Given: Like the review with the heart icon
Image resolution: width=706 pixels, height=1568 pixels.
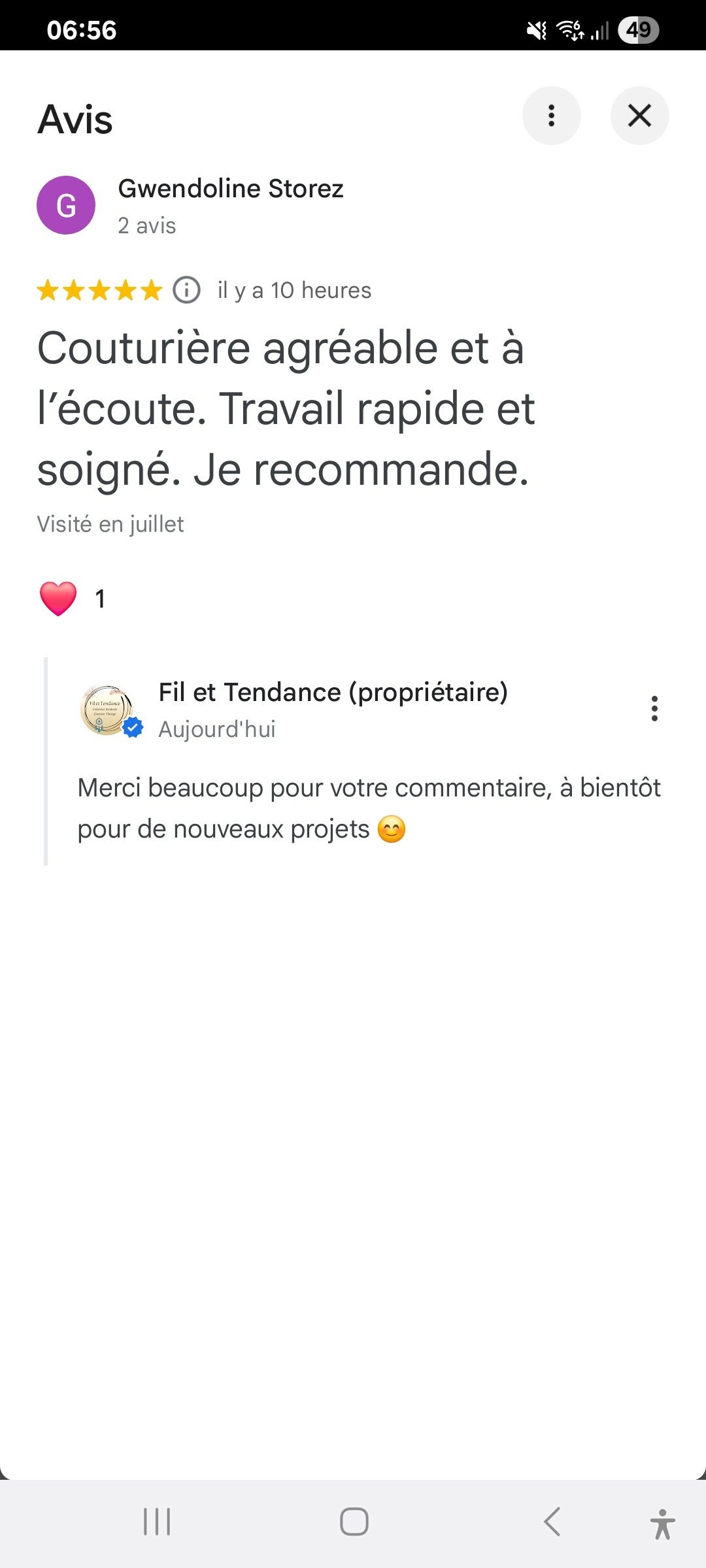Looking at the screenshot, I should coord(58,598).
